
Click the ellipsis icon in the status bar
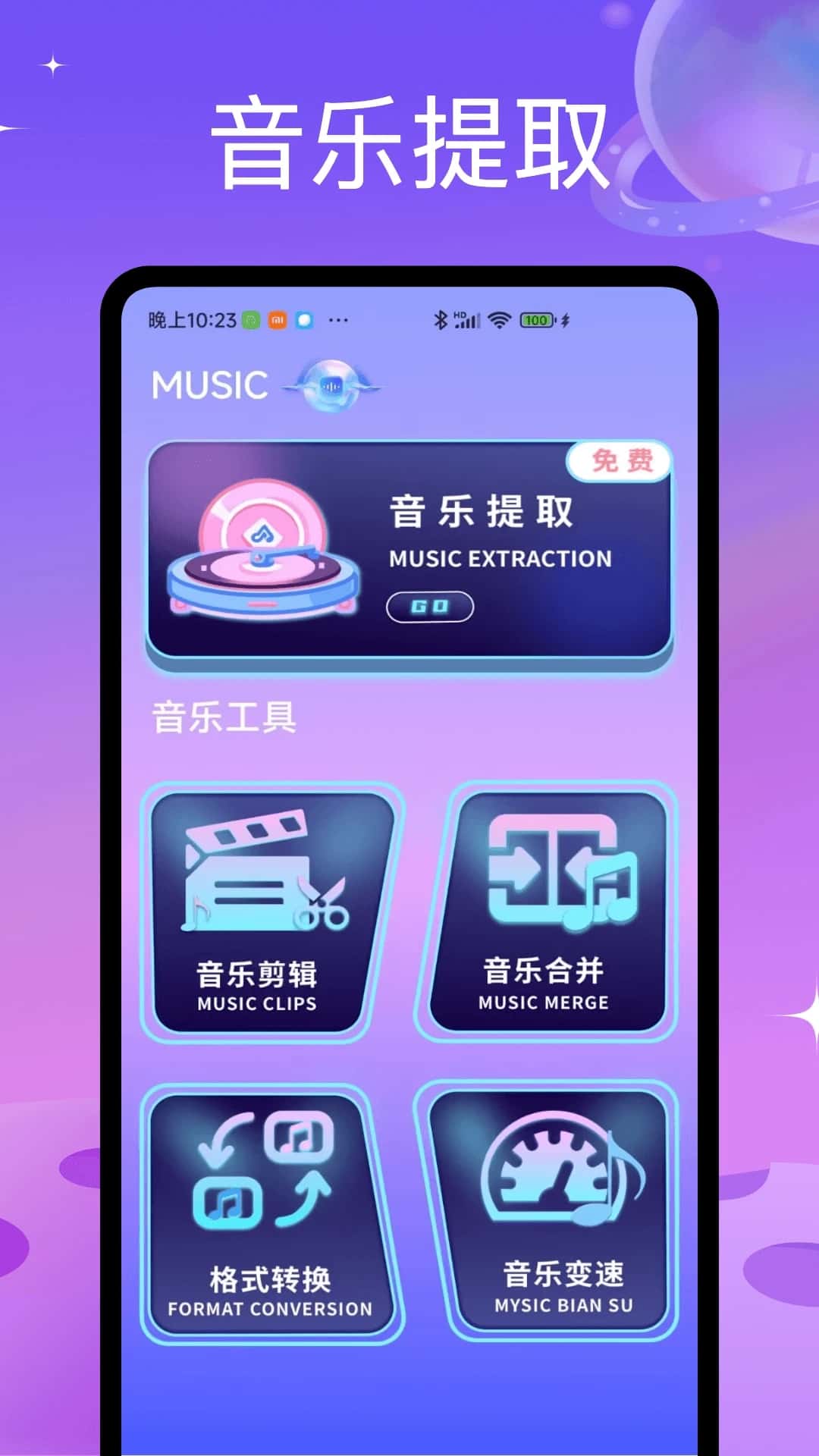tap(336, 320)
